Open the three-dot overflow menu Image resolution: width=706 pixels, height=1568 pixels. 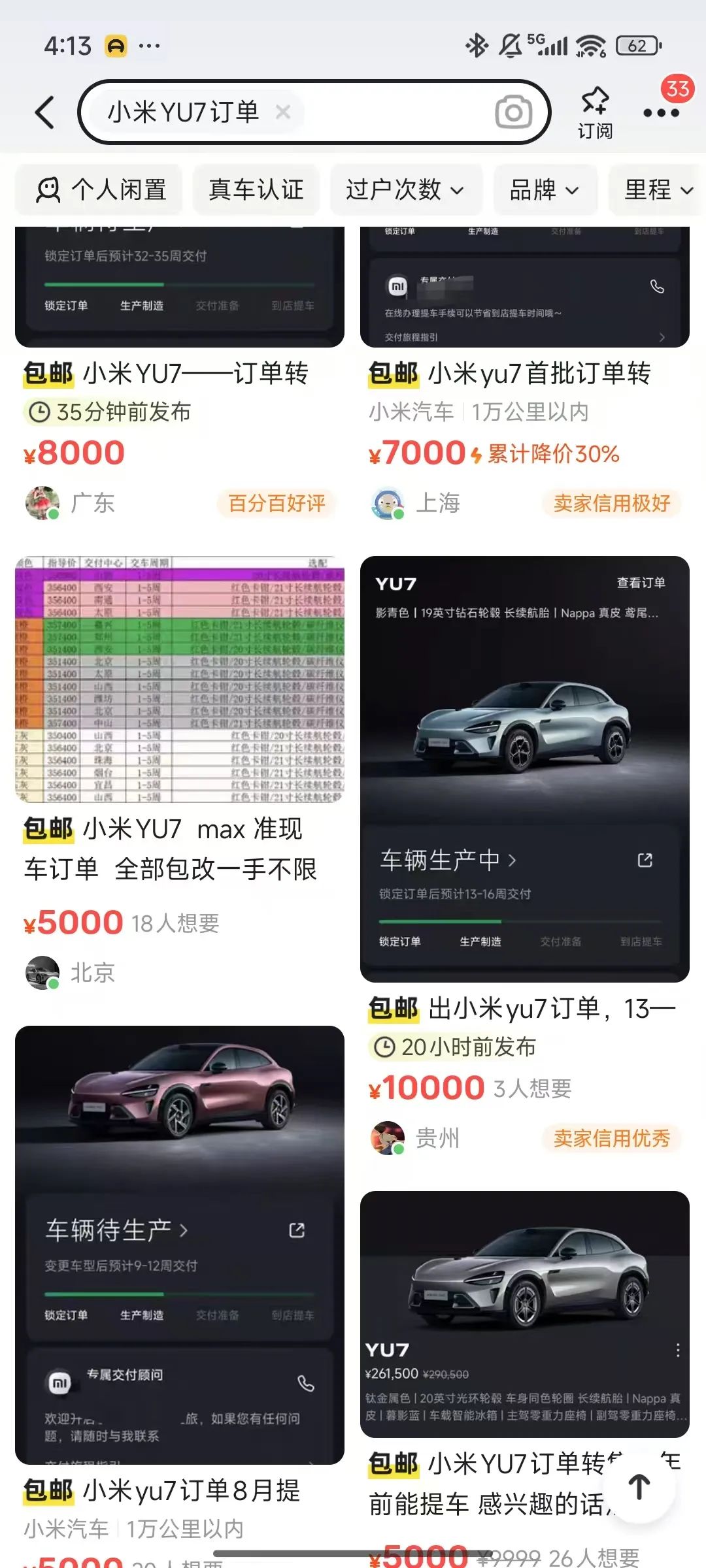click(x=661, y=112)
